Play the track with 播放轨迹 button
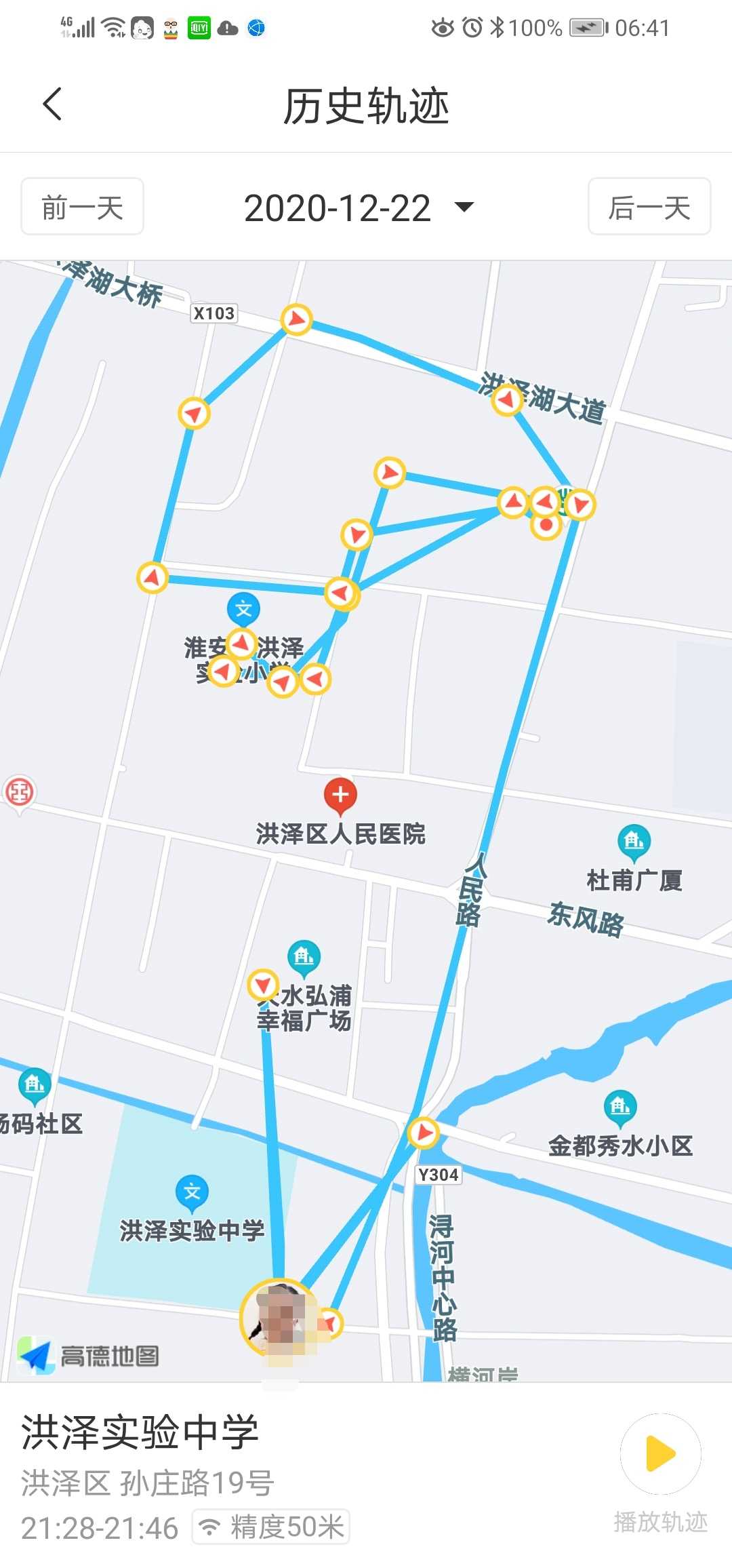Image resolution: width=732 pixels, height=1568 pixels. pyautogui.click(x=661, y=1453)
